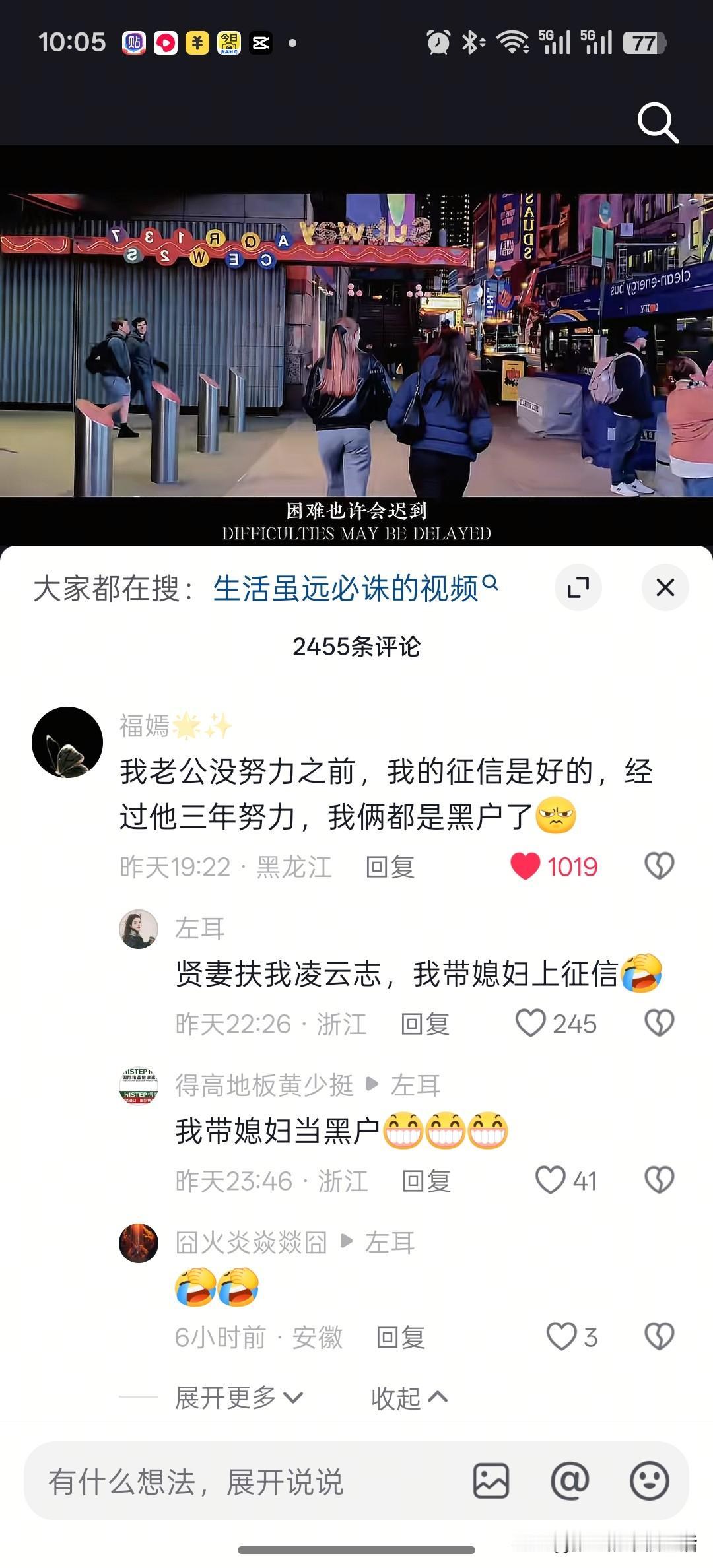Tap the fullscreen expand icon beside search suggestion
The image size is (713, 1568).
pyautogui.click(x=578, y=587)
